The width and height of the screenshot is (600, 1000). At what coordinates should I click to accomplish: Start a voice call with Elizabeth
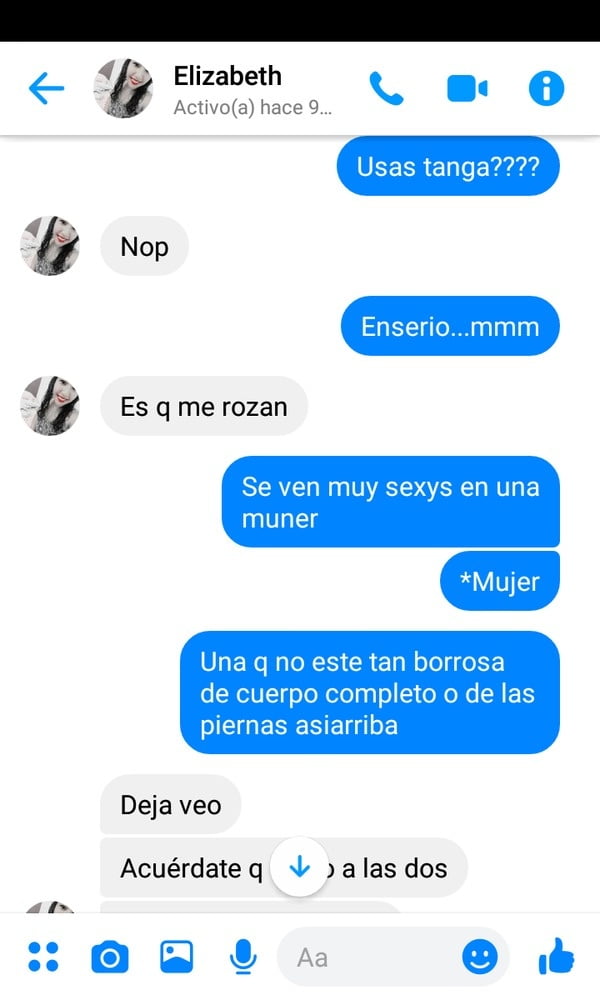pyautogui.click(x=386, y=88)
